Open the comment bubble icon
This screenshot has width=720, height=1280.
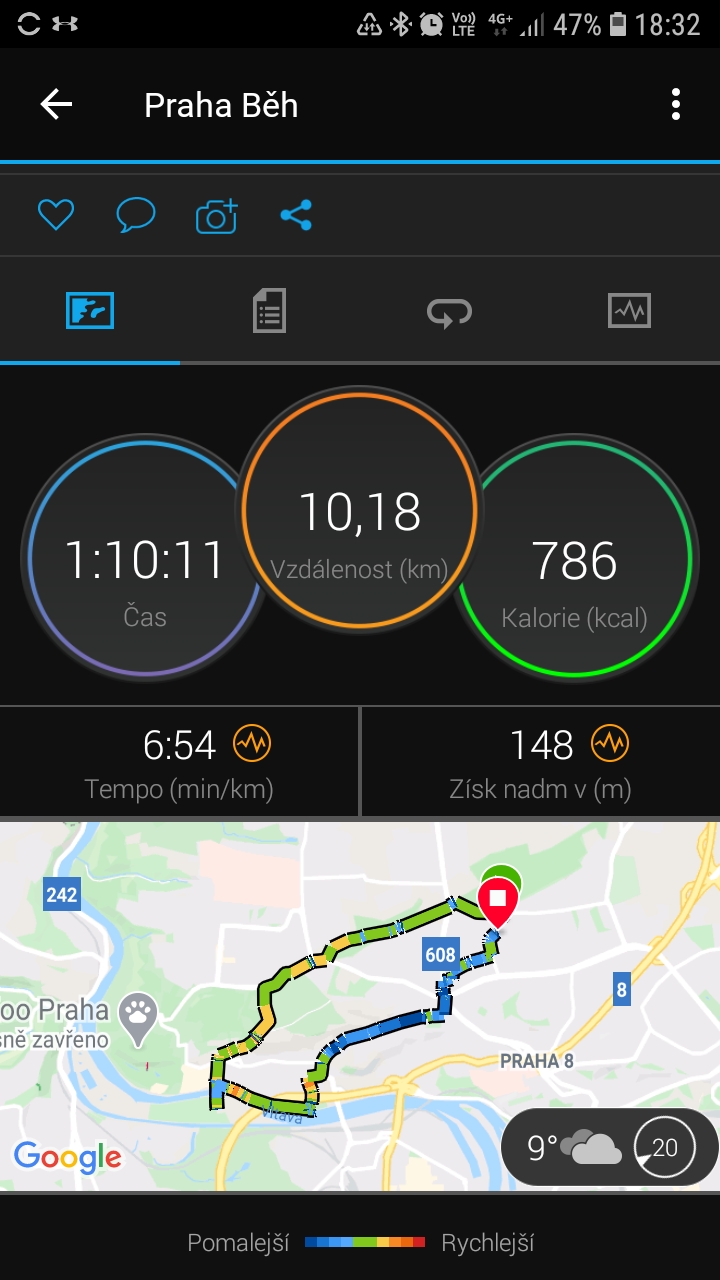click(x=136, y=215)
